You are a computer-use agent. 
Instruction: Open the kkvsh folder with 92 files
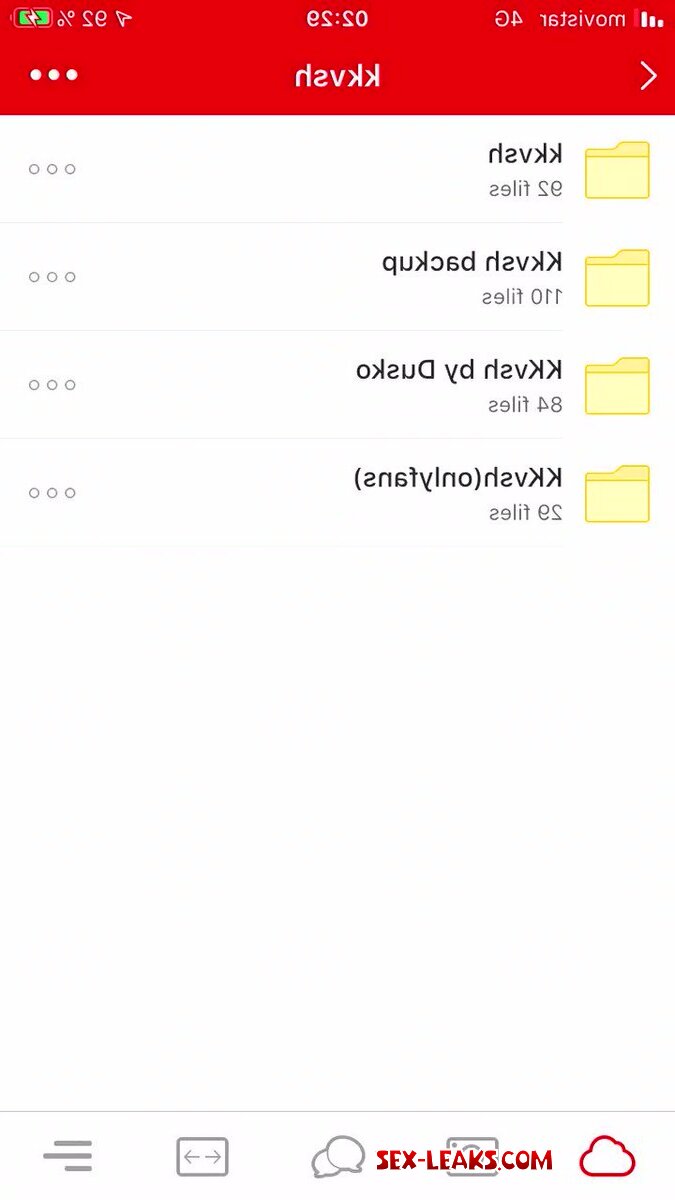[x=337, y=169]
